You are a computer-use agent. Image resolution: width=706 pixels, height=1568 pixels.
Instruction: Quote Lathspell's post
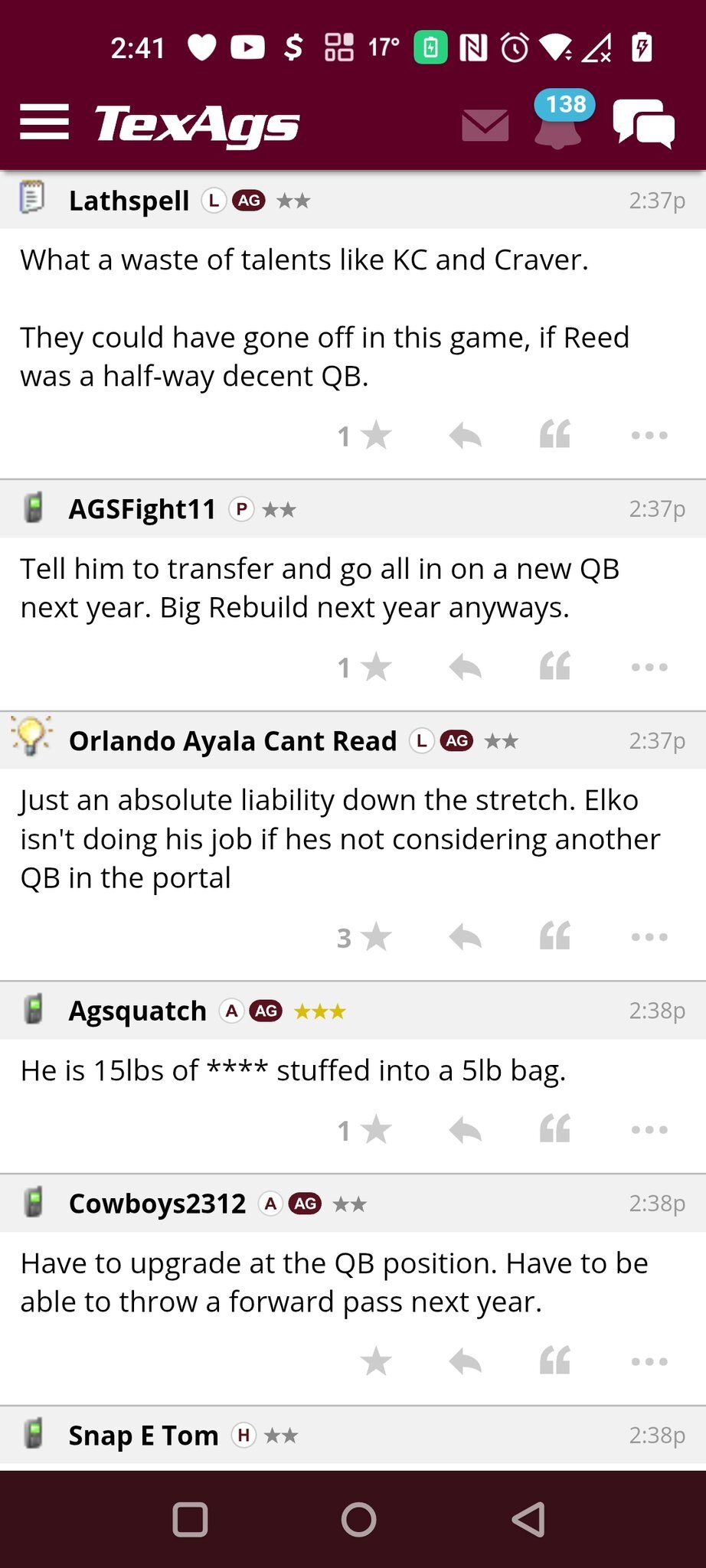pos(555,436)
